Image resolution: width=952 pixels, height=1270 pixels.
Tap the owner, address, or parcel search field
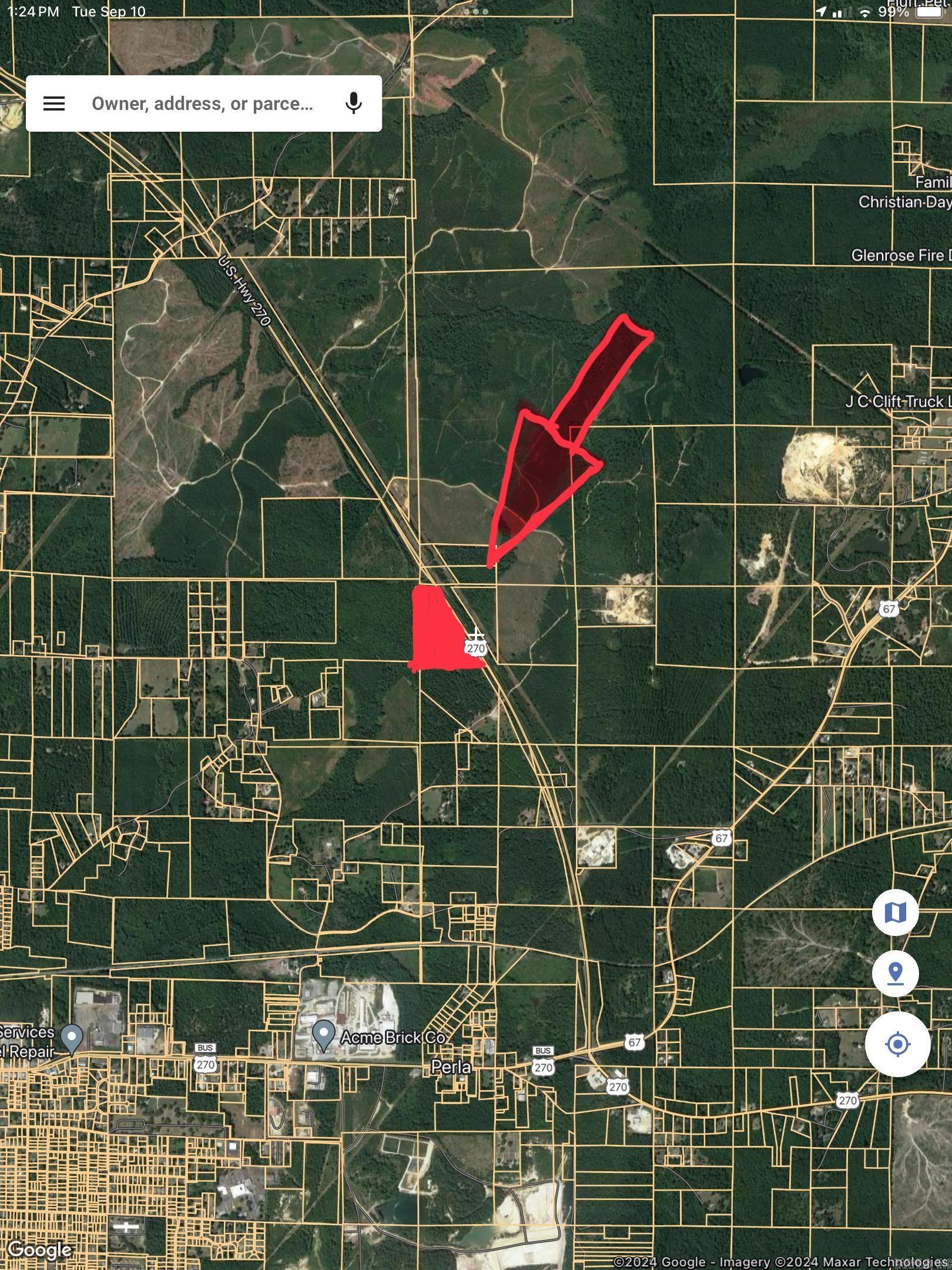pyautogui.click(x=202, y=104)
